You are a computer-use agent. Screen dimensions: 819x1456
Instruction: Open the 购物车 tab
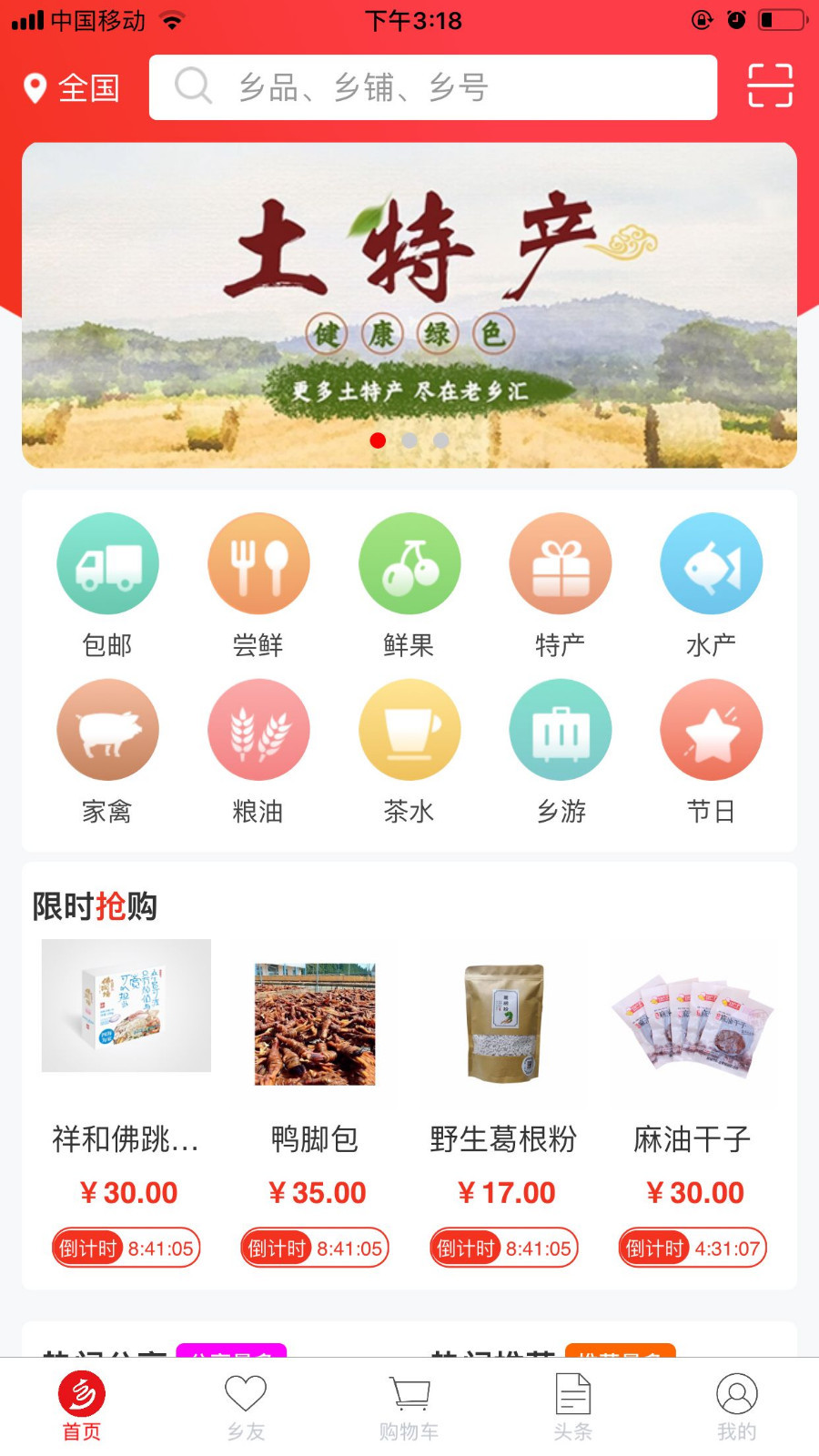click(409, 1407)
